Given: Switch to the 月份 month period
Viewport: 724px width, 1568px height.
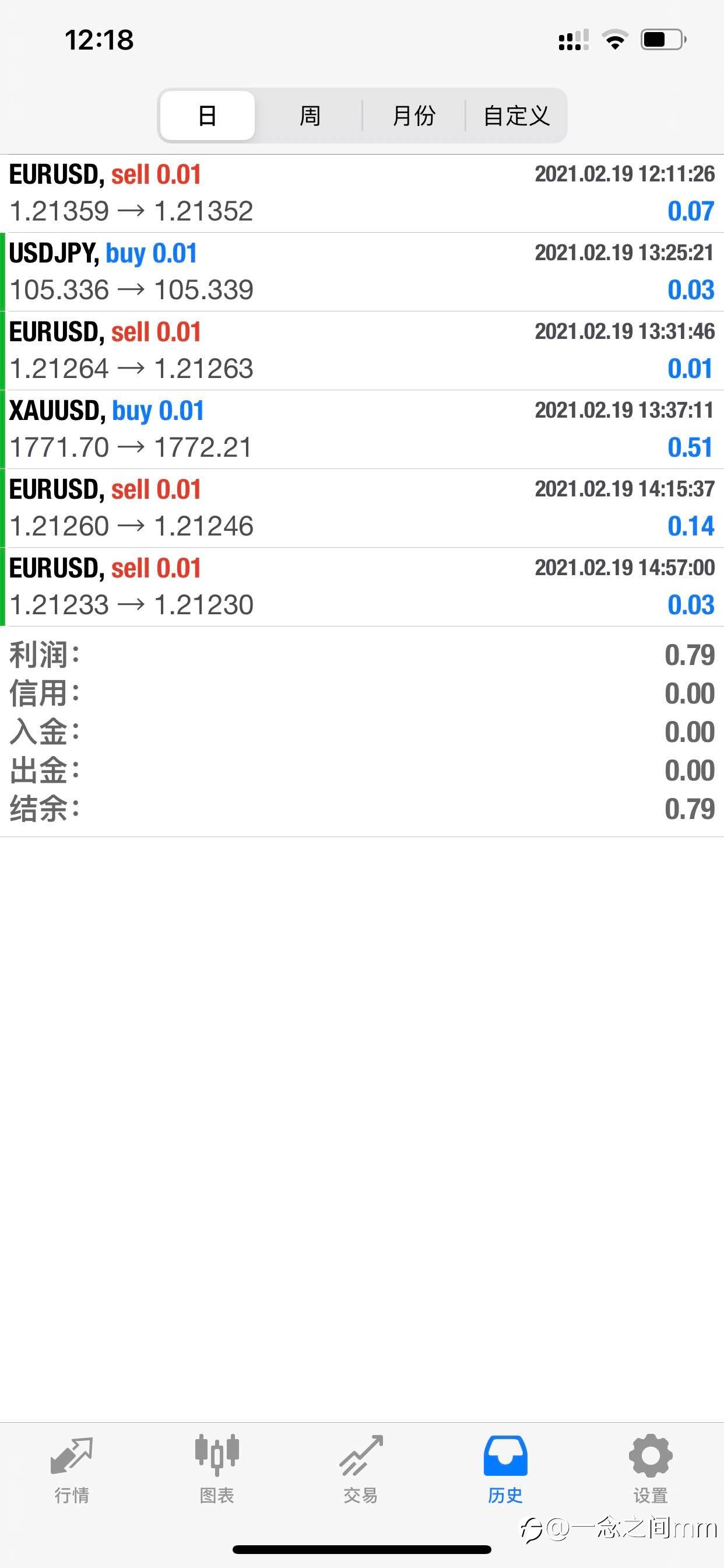Looking at the screenshot, I should click(x=414, y=115).
